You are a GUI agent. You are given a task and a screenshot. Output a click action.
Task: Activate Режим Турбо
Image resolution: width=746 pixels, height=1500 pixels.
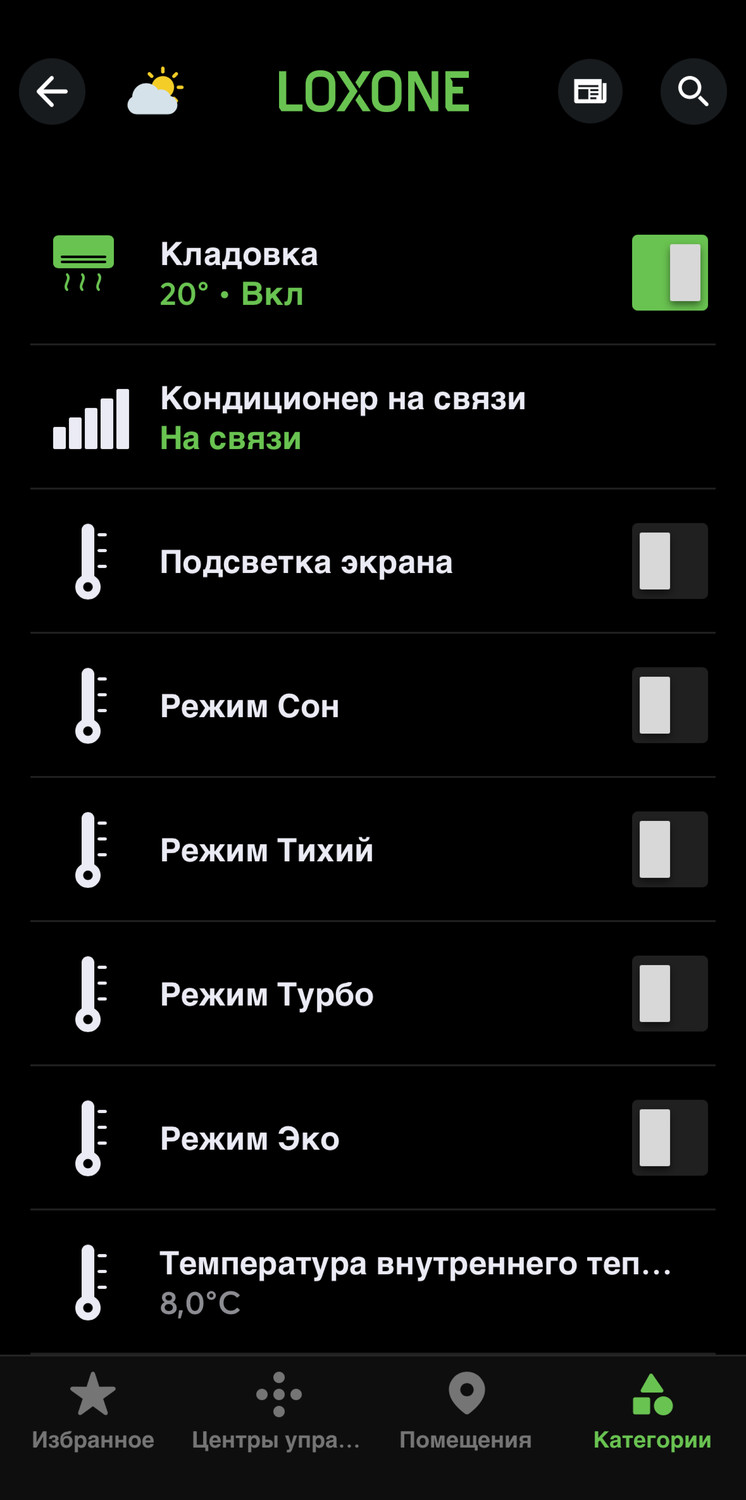pos(669,993)
